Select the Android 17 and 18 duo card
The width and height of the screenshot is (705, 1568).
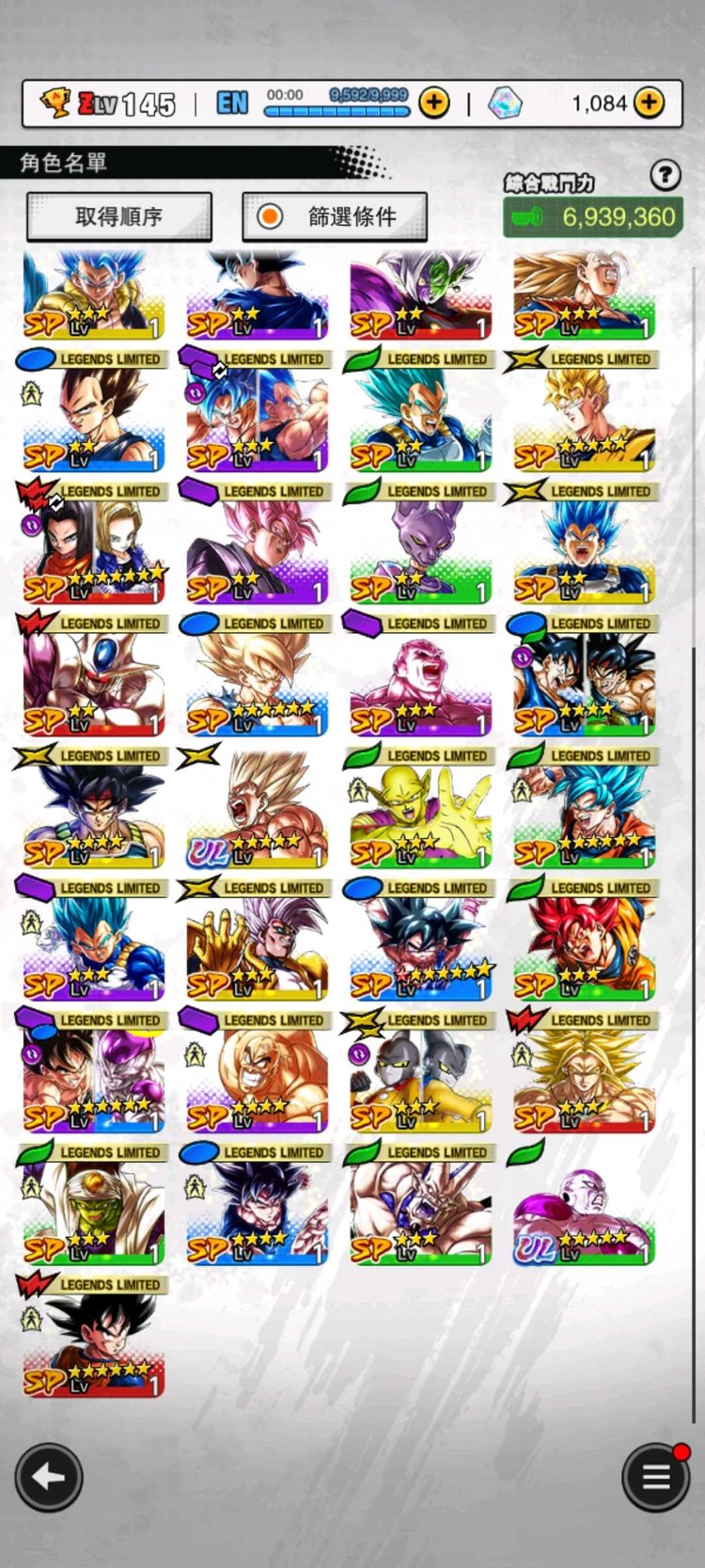click(93, 550)
